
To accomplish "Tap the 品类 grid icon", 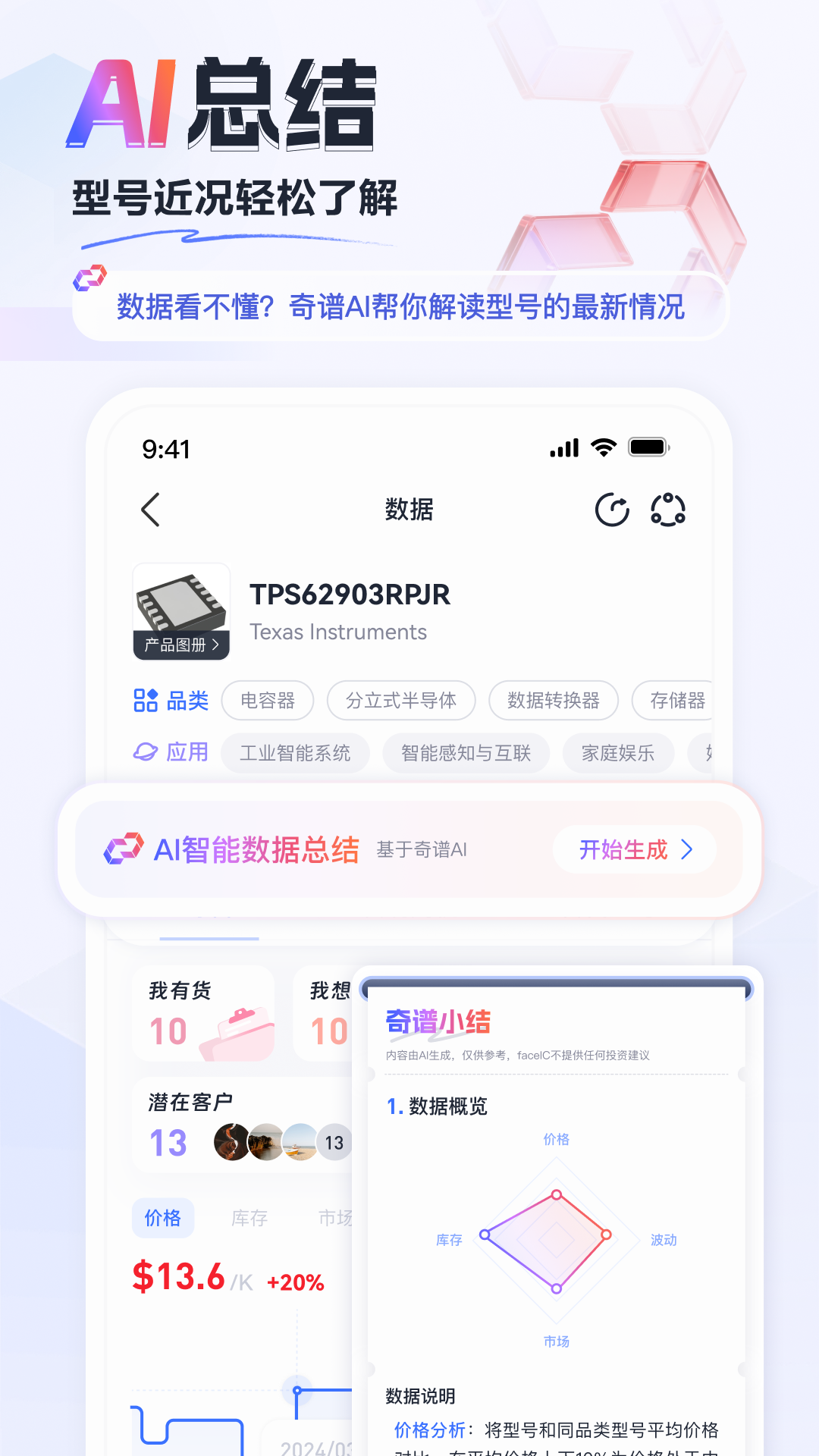I will 146,700.
